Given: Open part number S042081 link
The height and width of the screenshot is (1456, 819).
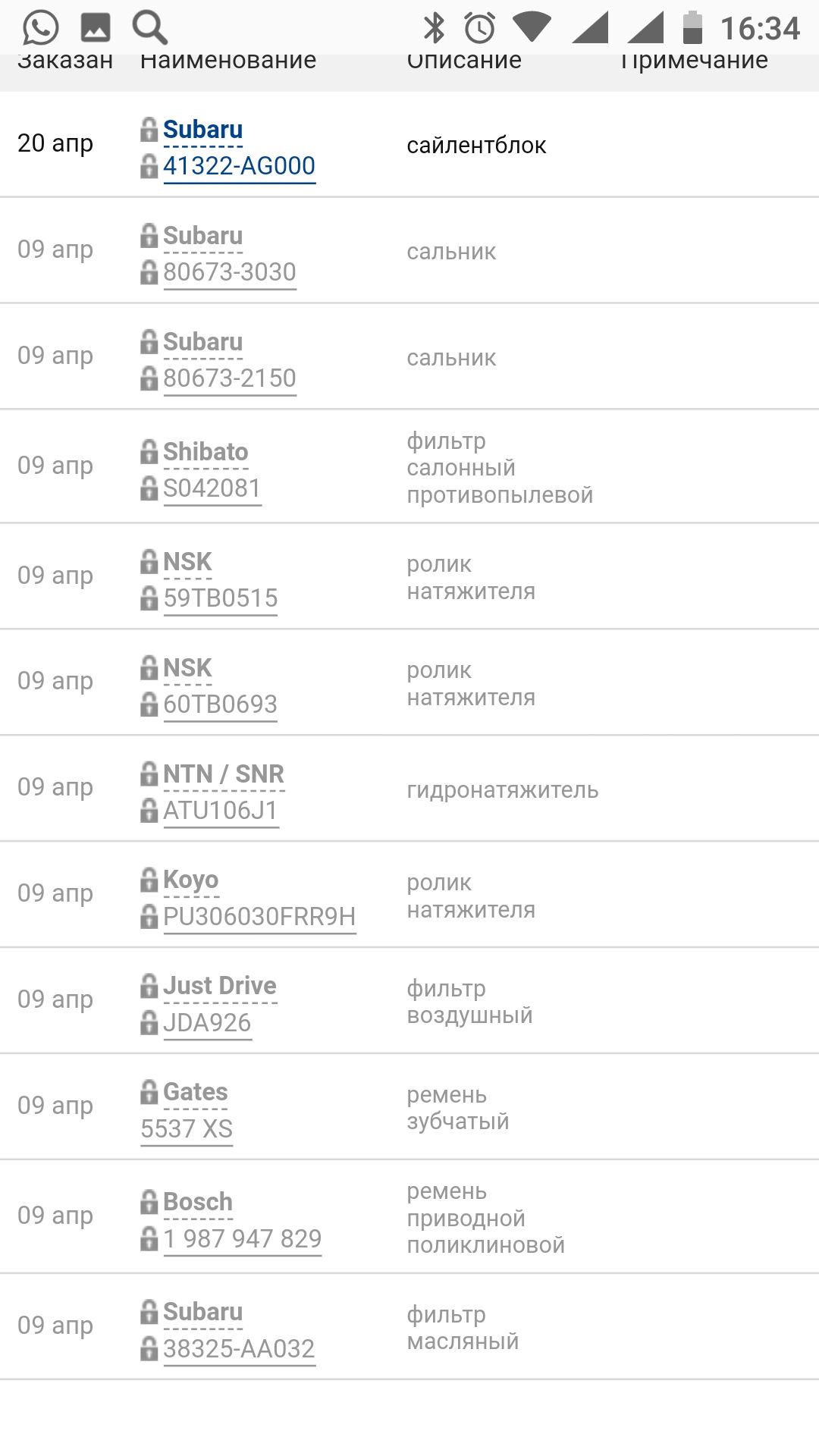Looking at the screenshot, I should coord(212,488).
